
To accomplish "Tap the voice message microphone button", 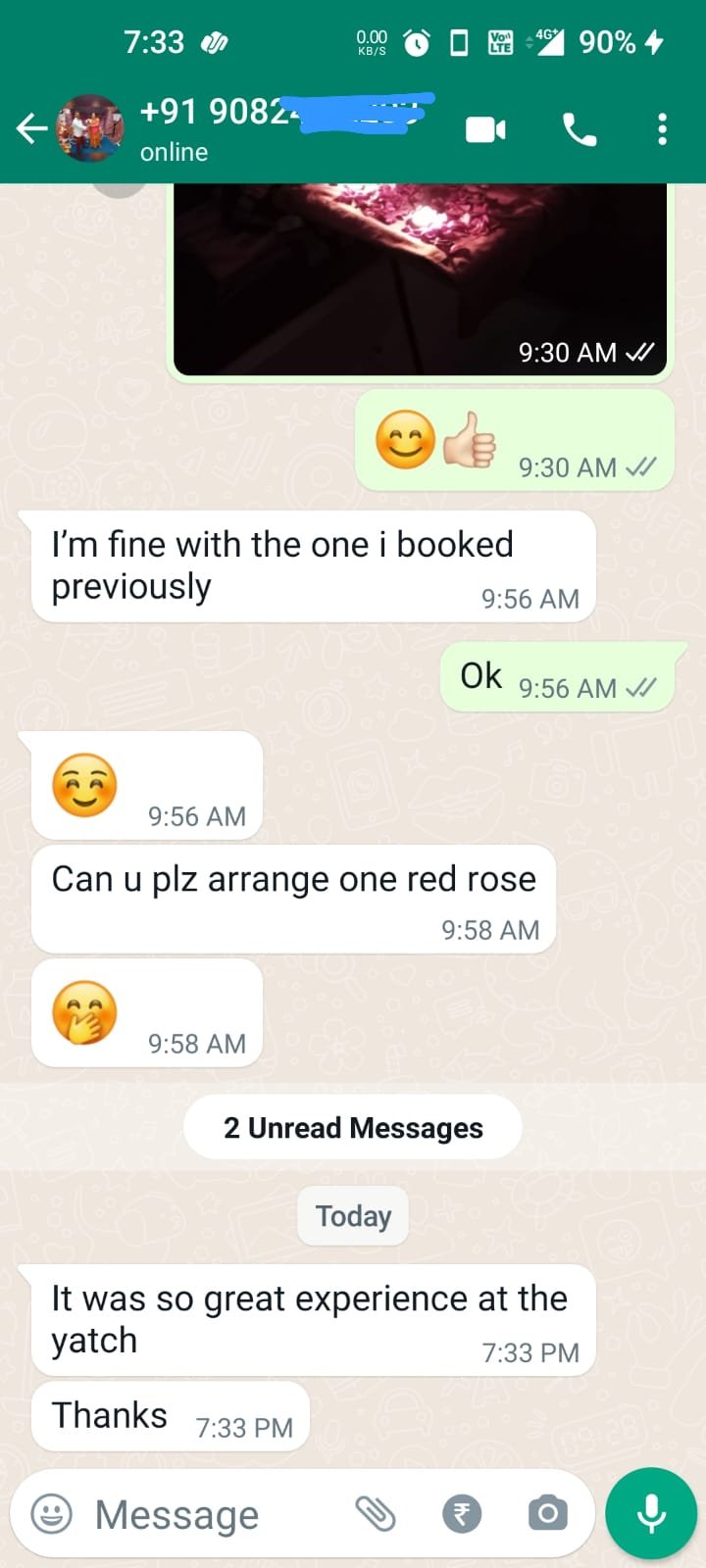I will click(x=651, y=1514).
